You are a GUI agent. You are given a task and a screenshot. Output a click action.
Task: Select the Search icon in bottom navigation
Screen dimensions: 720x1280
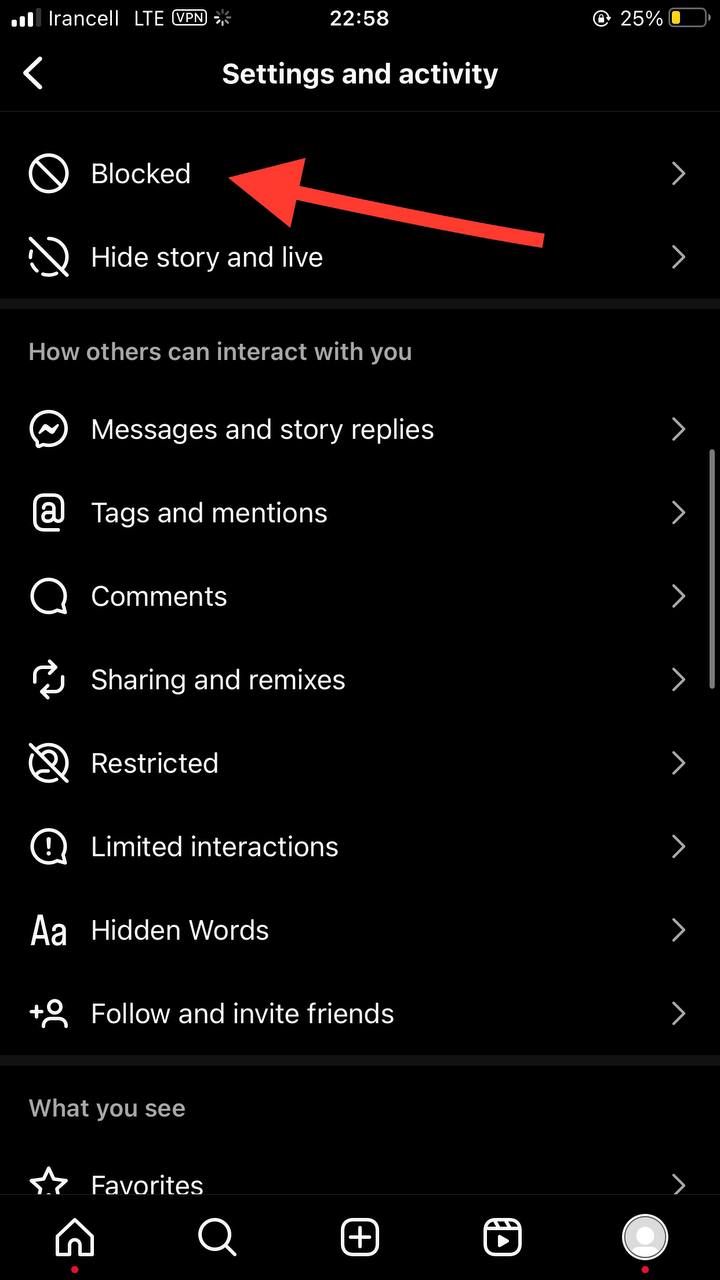tap(216, 1236)
